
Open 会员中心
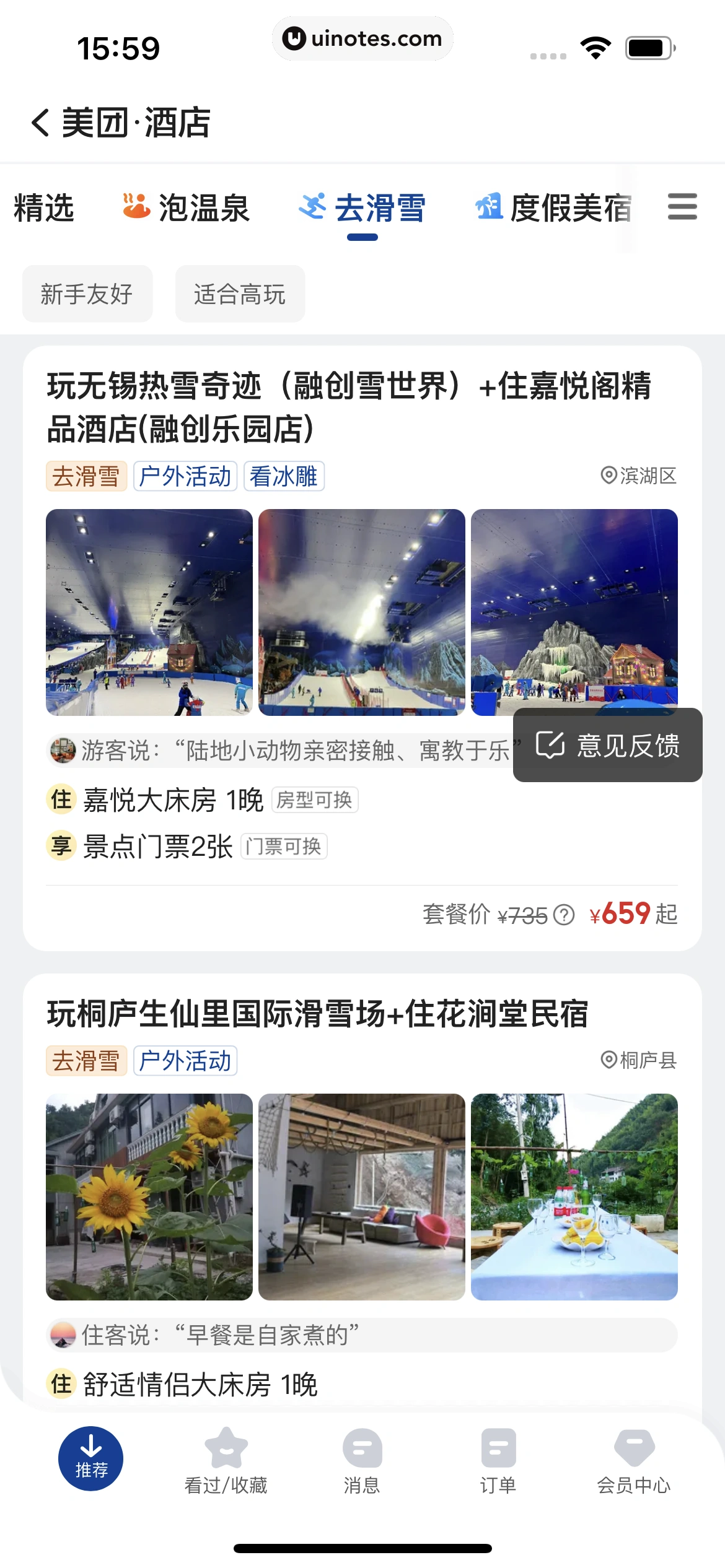[x=634, y=1461]
